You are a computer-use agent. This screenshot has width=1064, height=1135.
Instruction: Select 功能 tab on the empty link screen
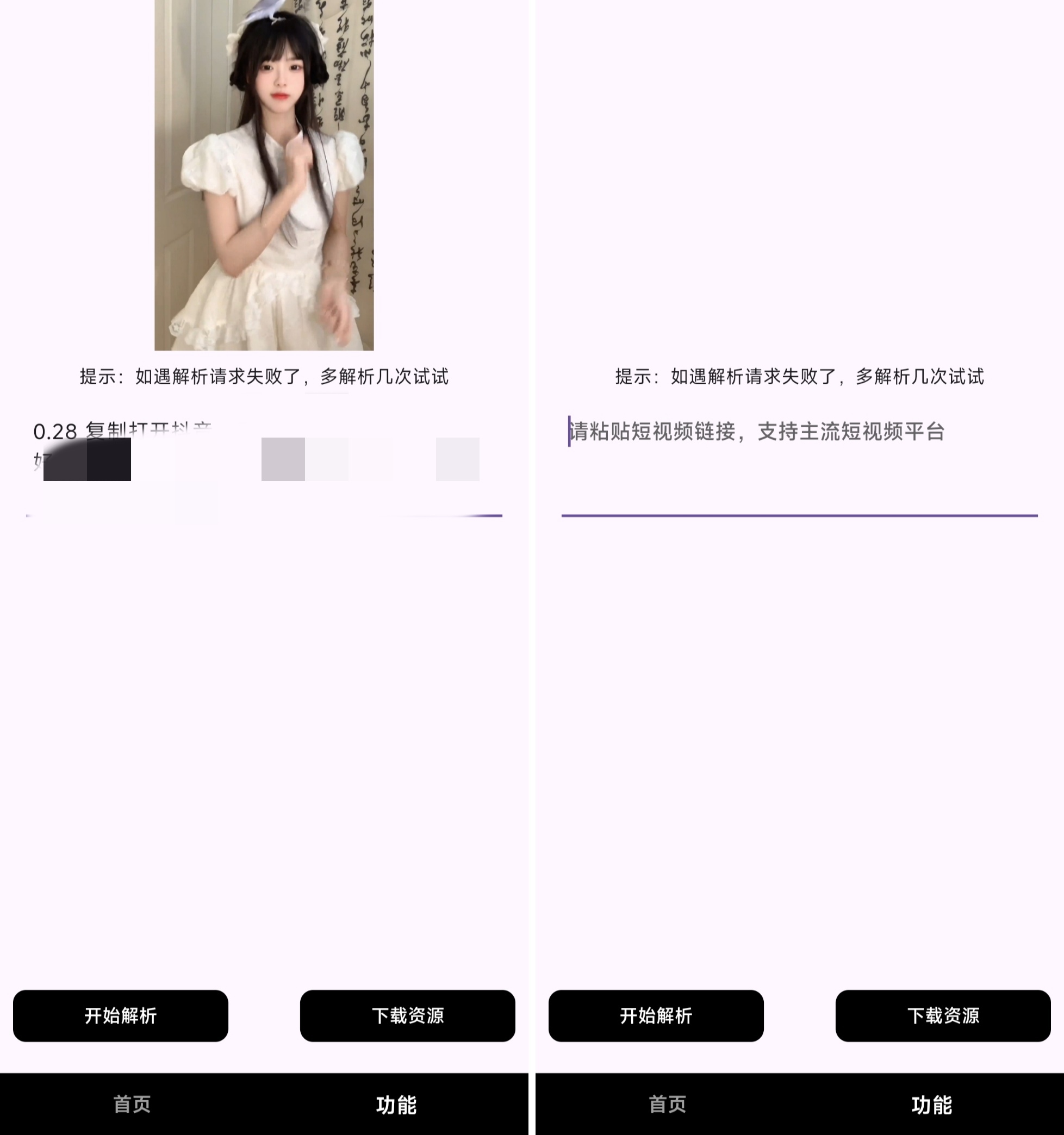931,1104
